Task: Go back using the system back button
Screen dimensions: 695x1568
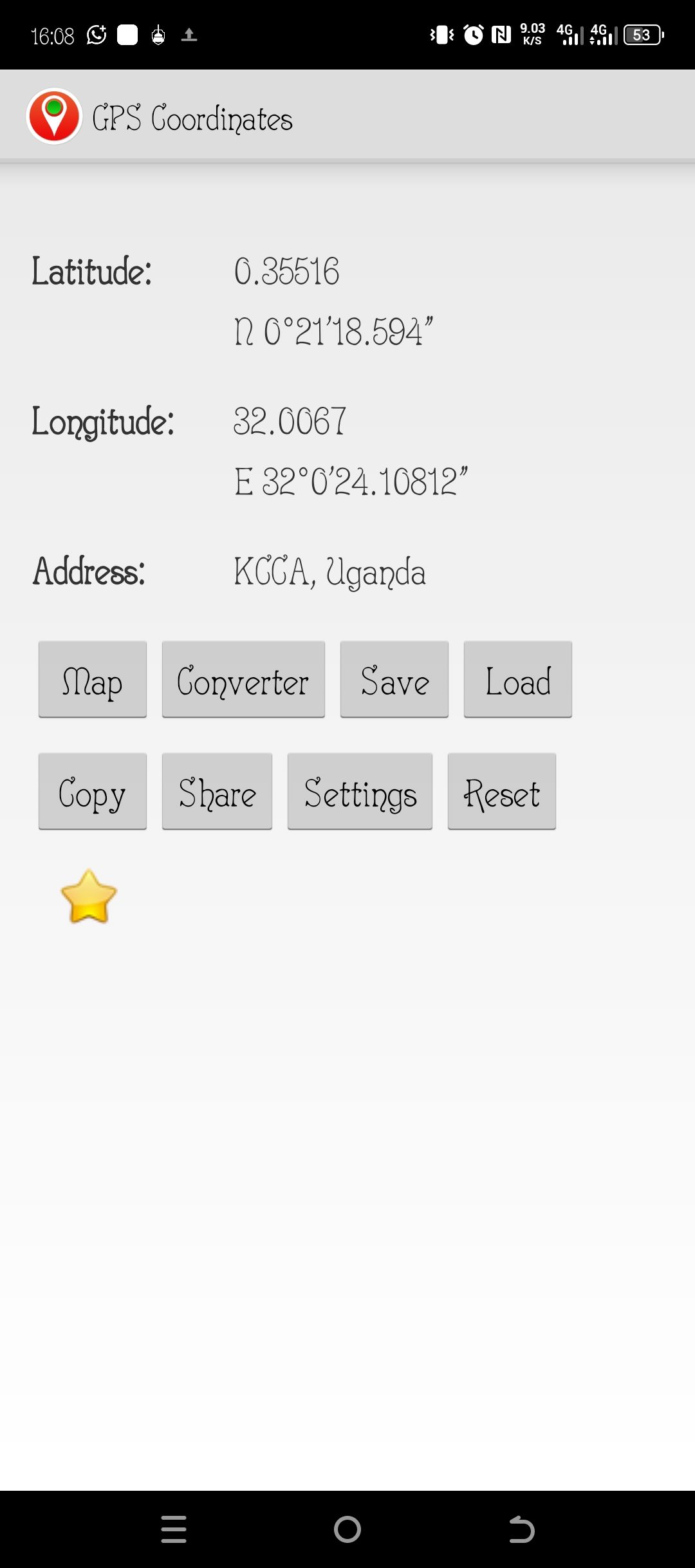Action: (x=521, y=1529)
